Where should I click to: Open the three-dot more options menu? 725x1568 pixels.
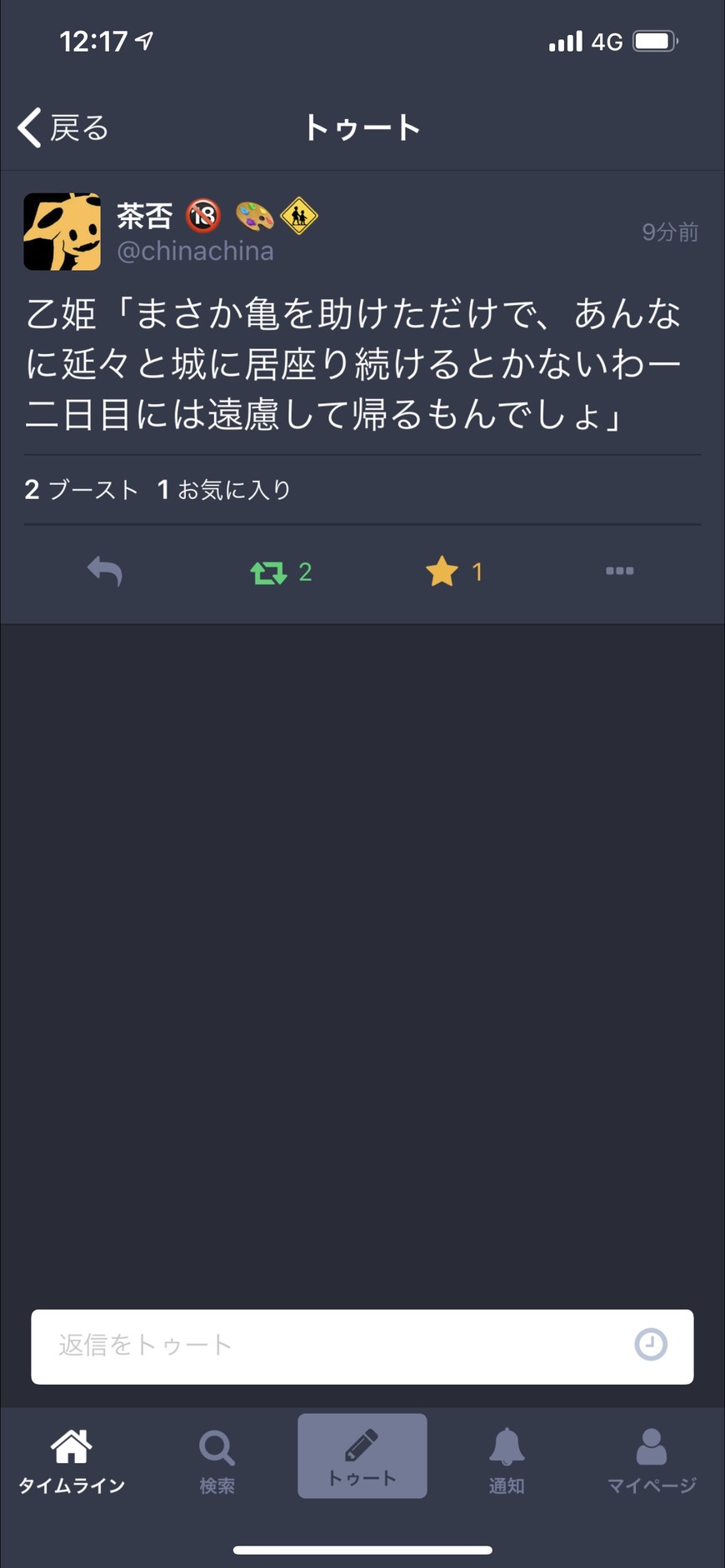tap(619, 571)
